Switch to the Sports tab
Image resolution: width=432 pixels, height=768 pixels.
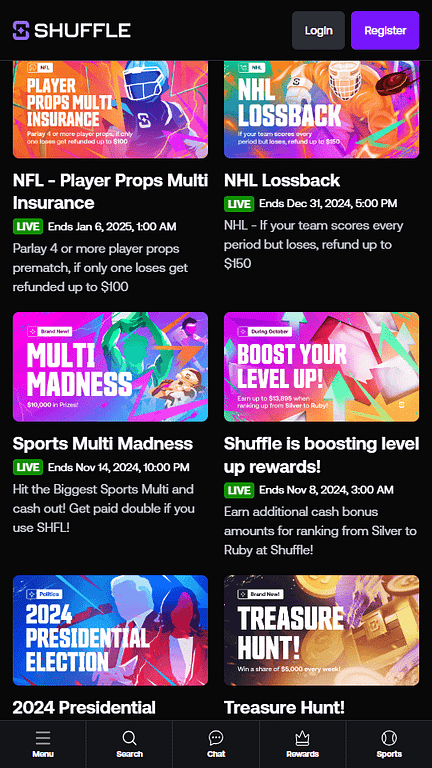(389, 744)
